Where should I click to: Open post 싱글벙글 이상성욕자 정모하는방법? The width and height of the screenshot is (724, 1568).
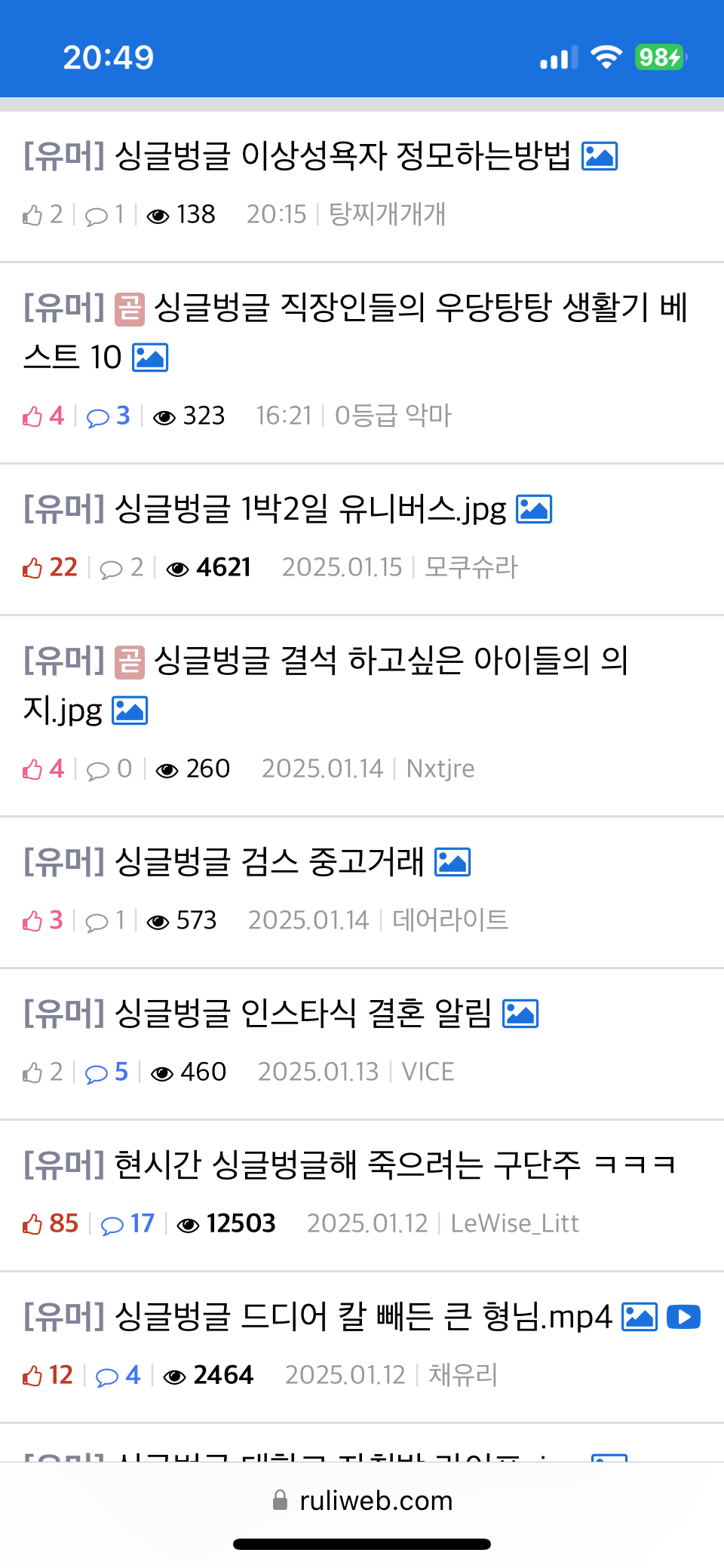click(342, 157)
